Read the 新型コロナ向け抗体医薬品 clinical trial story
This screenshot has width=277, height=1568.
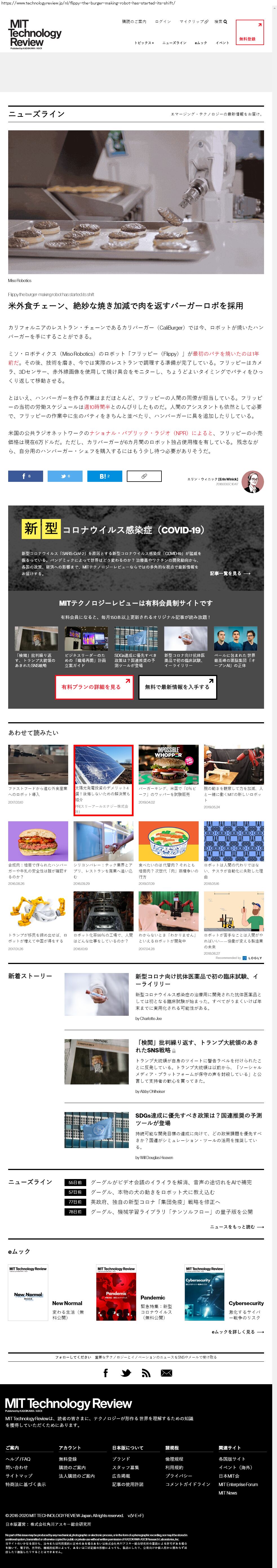(x=197, y=979)
